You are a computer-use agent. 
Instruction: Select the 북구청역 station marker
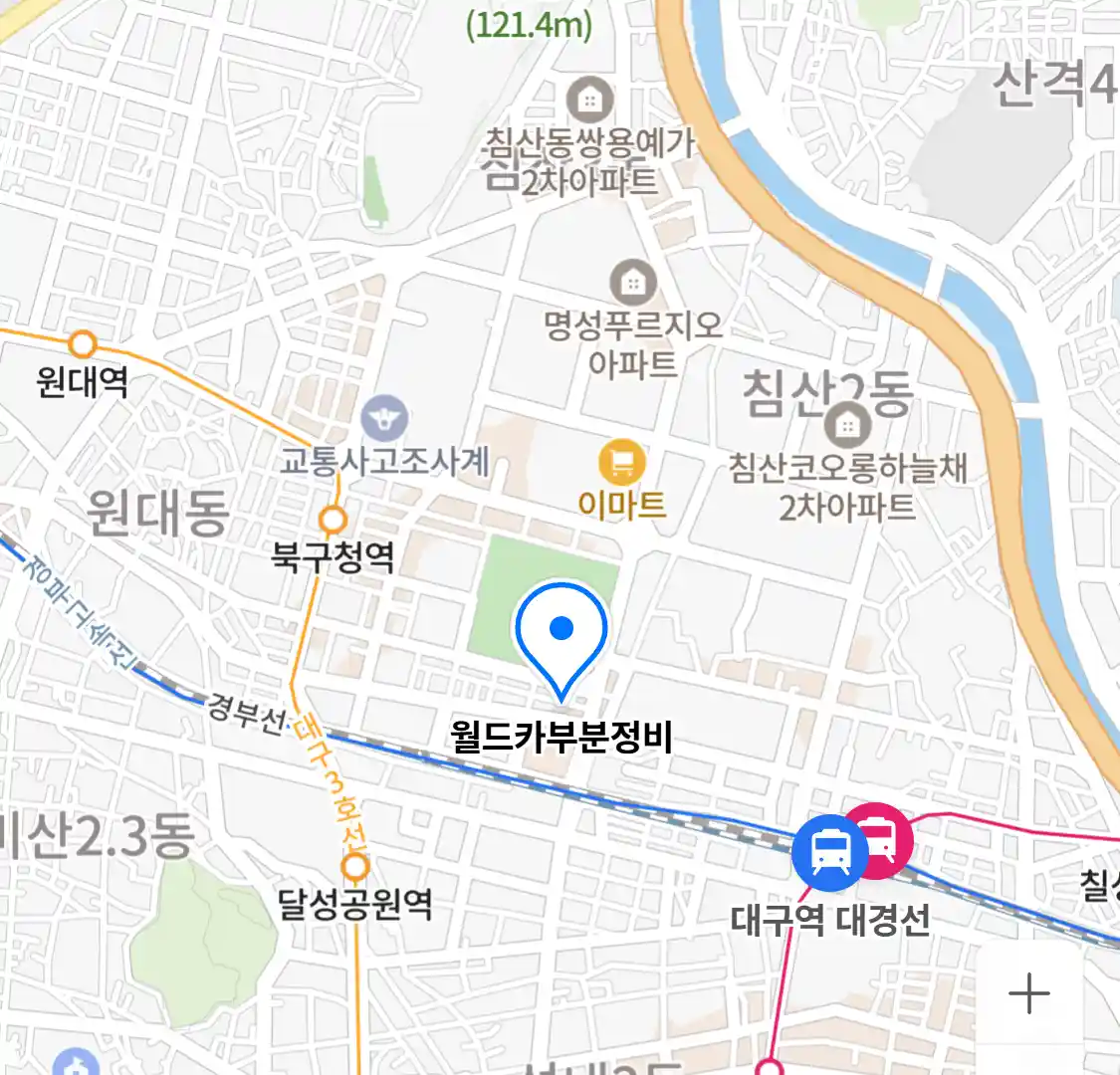click(x=333, y=520)
